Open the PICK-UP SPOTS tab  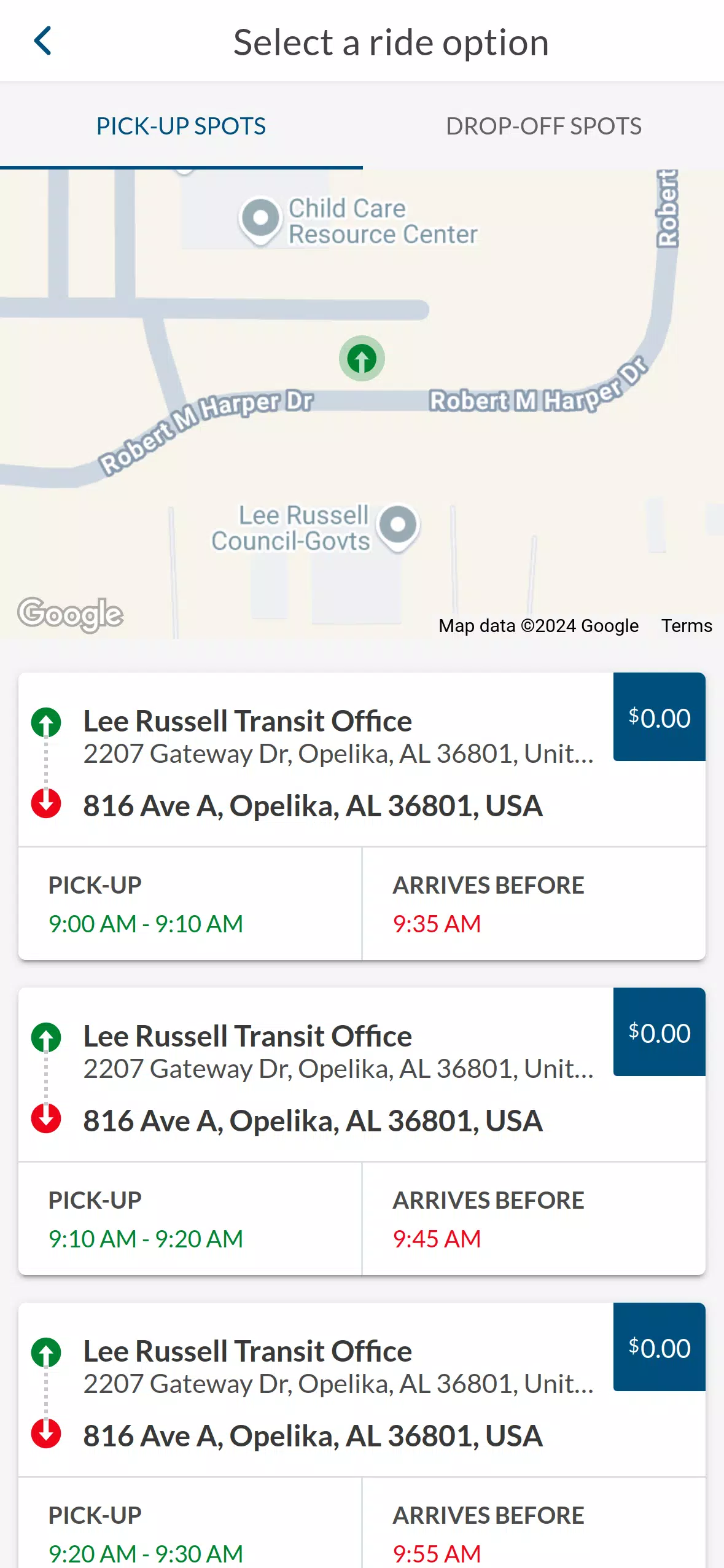click(x=181, y=126)
